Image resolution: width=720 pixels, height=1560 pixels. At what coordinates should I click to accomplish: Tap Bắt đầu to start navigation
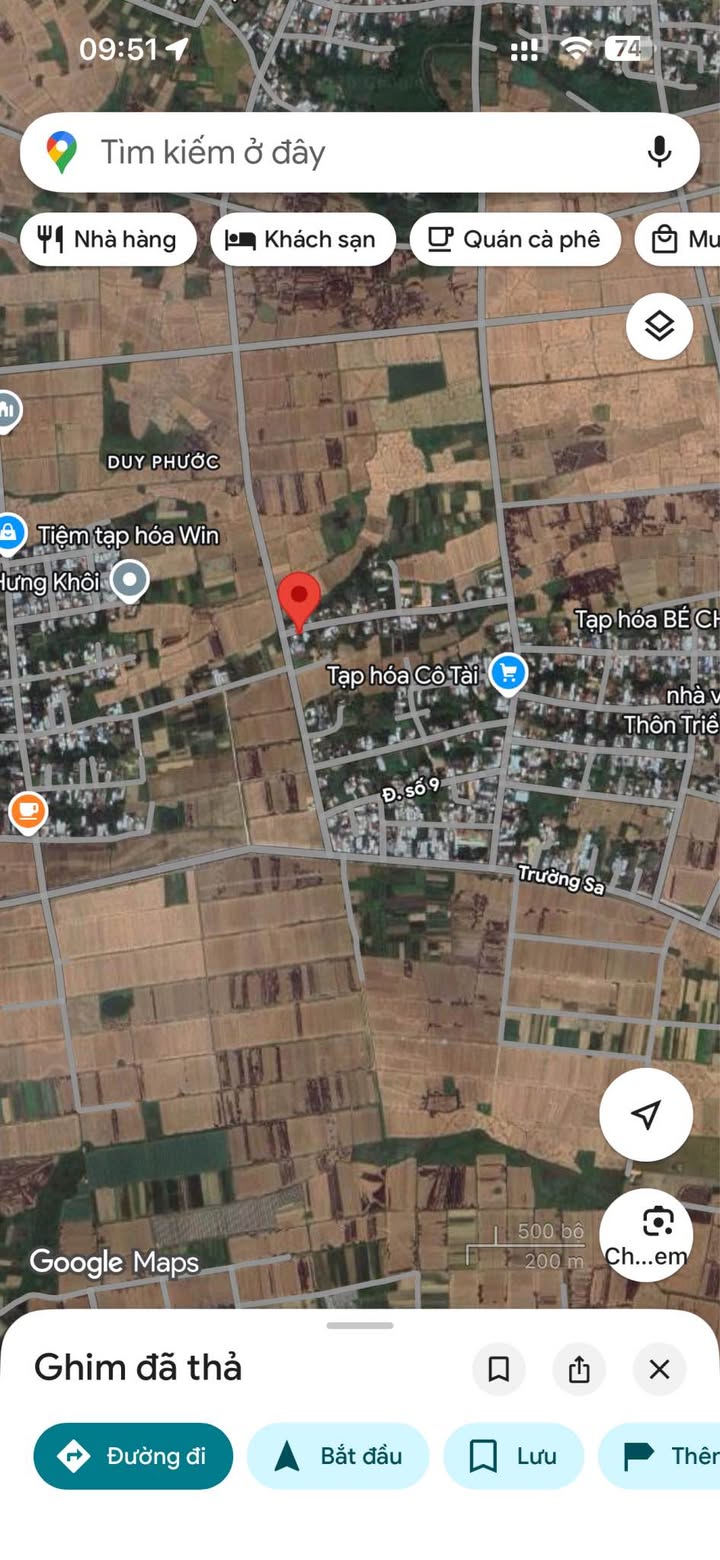(x=337, y=1456)
